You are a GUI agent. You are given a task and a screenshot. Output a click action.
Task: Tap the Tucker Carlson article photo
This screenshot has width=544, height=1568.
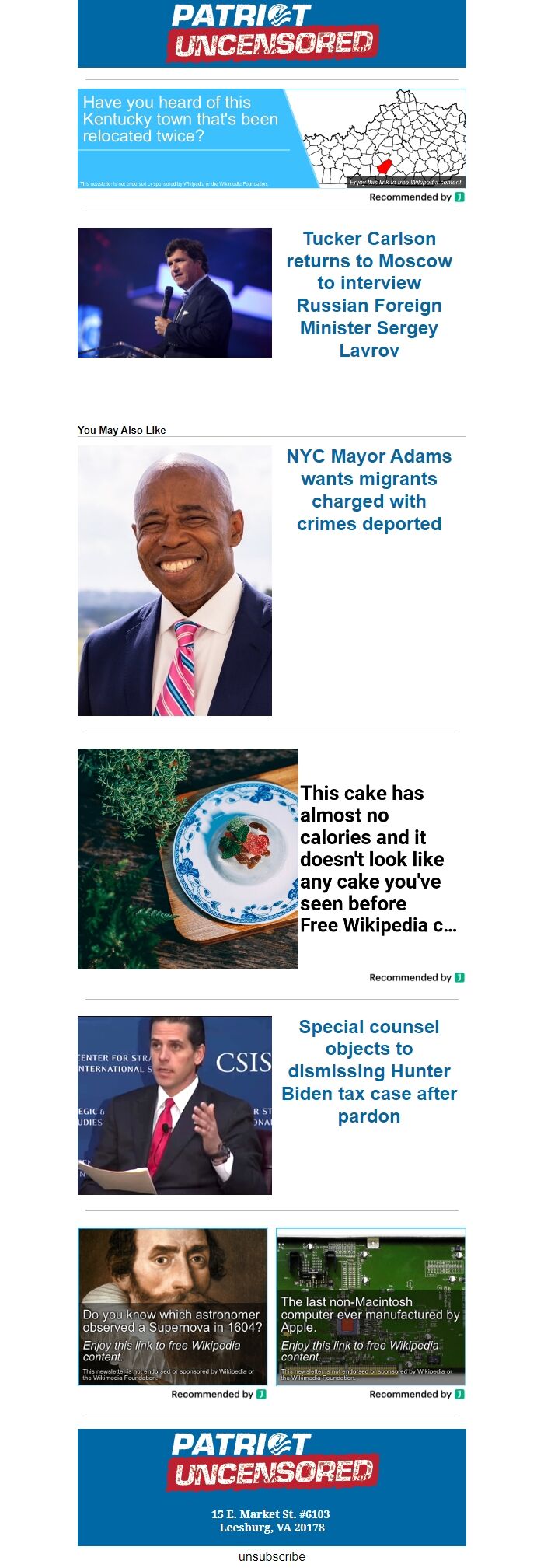click(175, 292)
